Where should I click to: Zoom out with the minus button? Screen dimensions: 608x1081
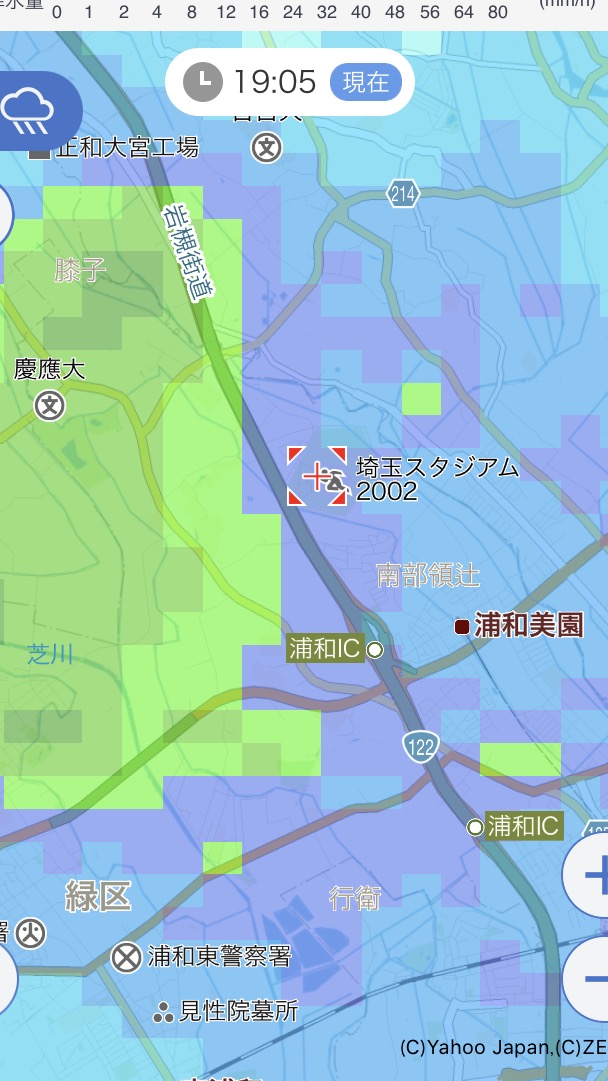(592, 978)
